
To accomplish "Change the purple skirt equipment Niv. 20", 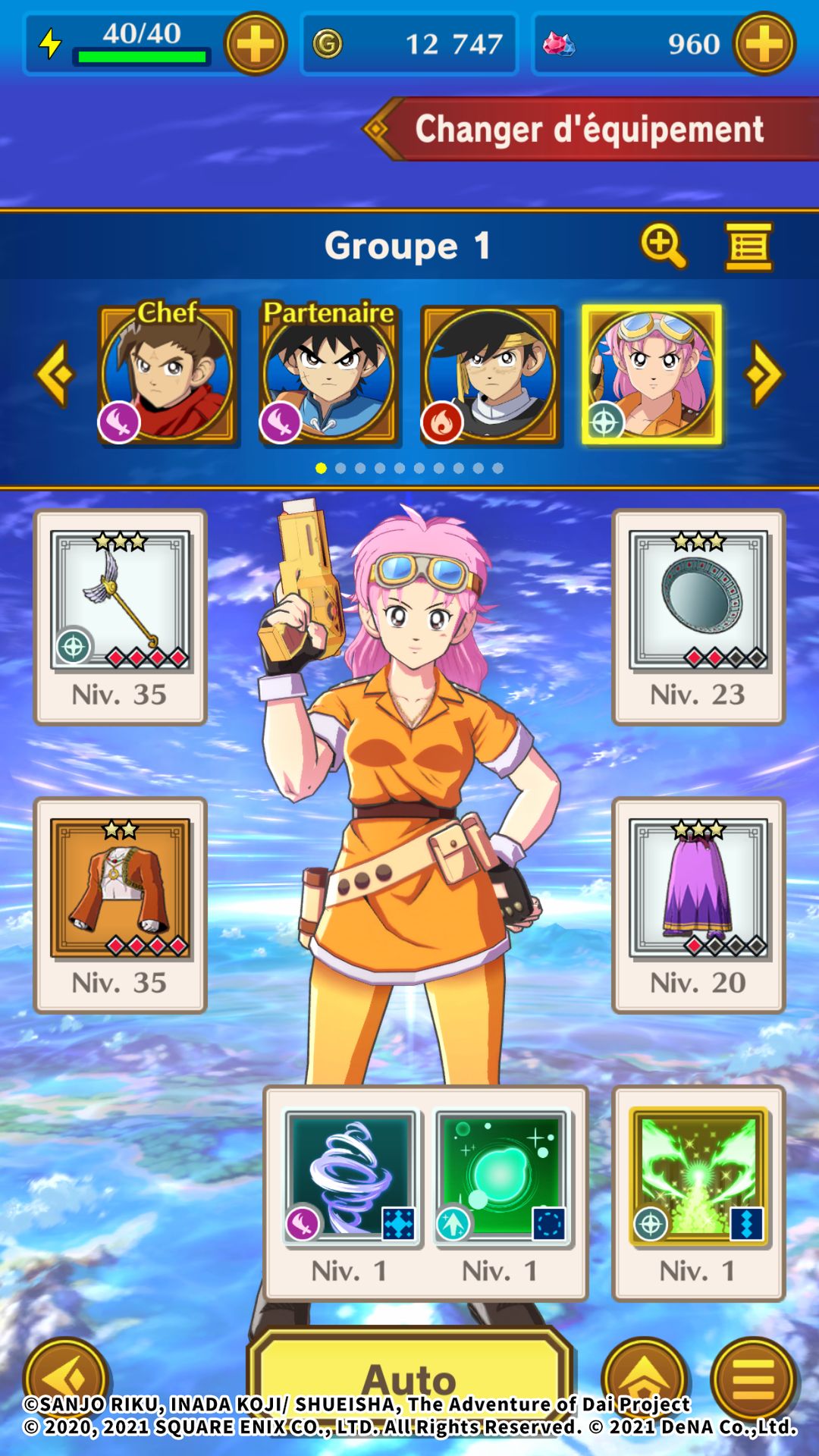I will [x=698, y=905].
